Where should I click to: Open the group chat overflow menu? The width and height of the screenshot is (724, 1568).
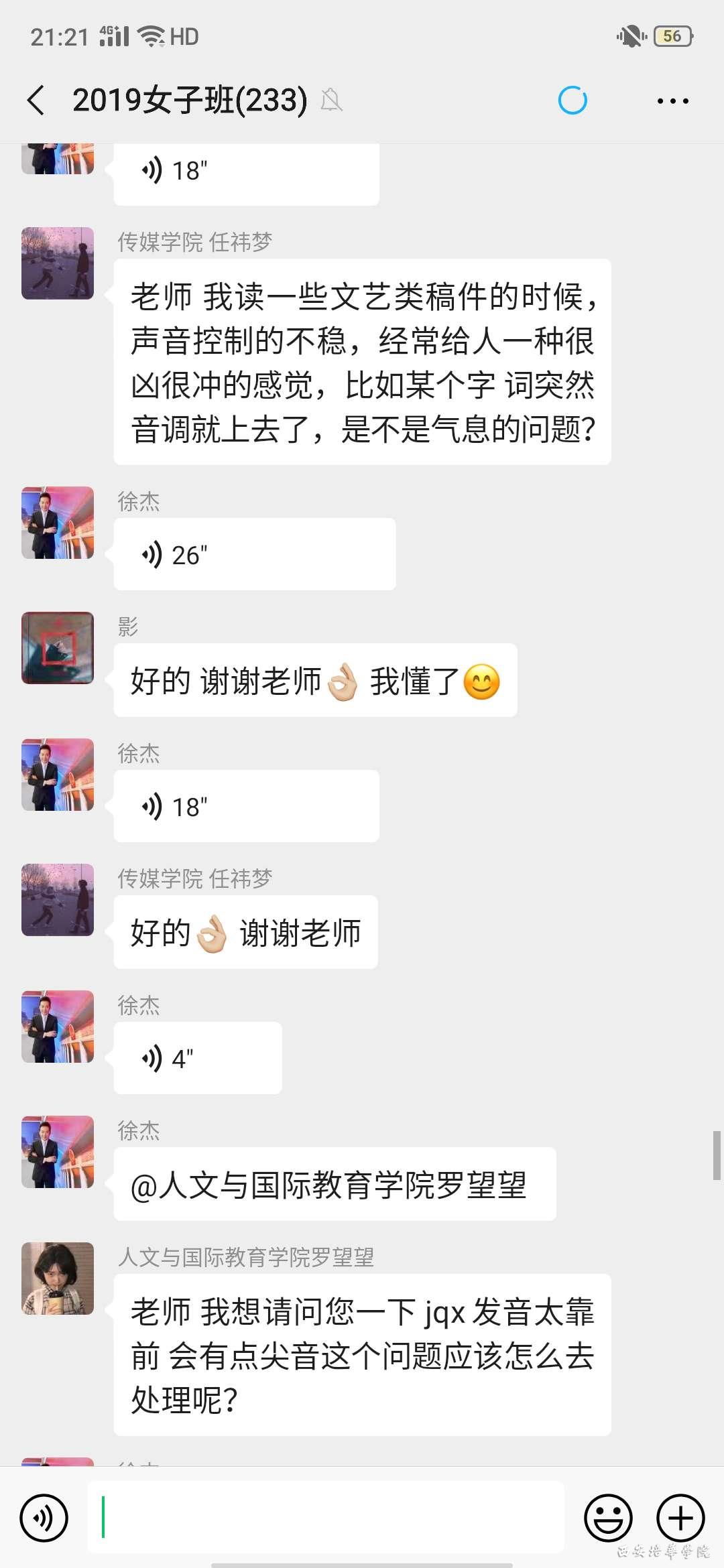click(x=672, y=101)
